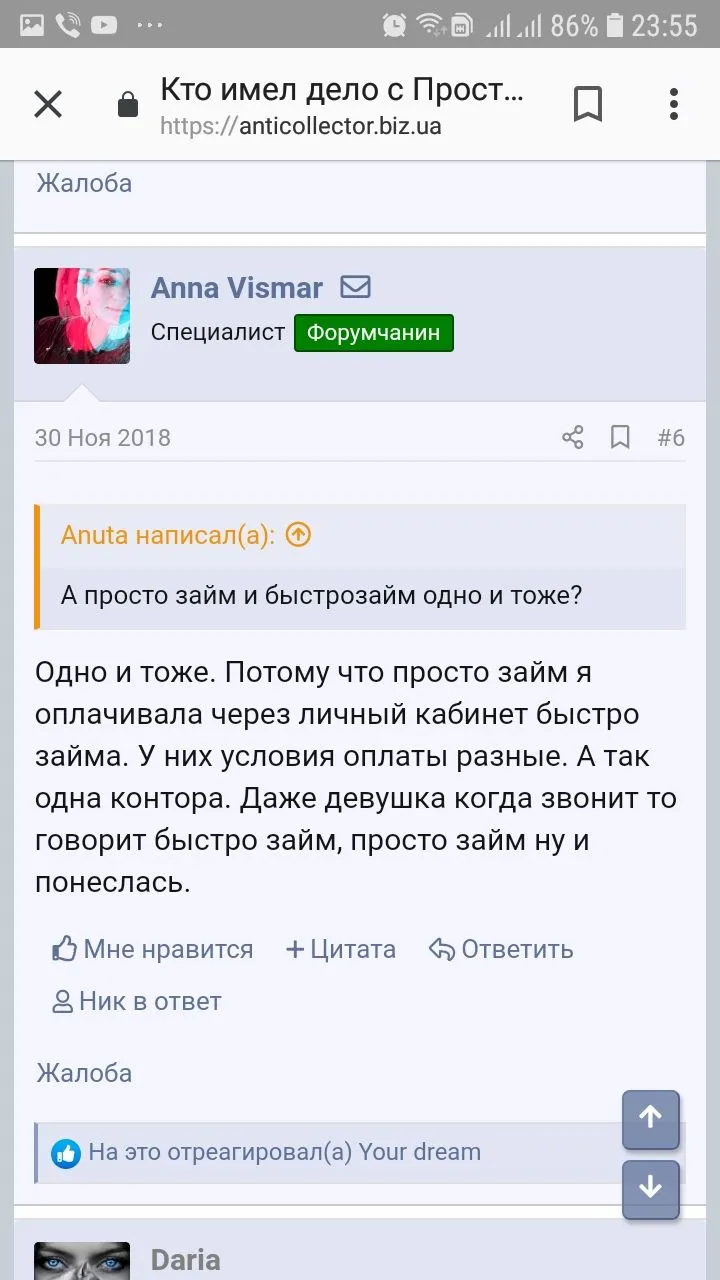Open the browser overflow menu
The height and width of the screenshot is (1280, 720).
pos(673,104)
